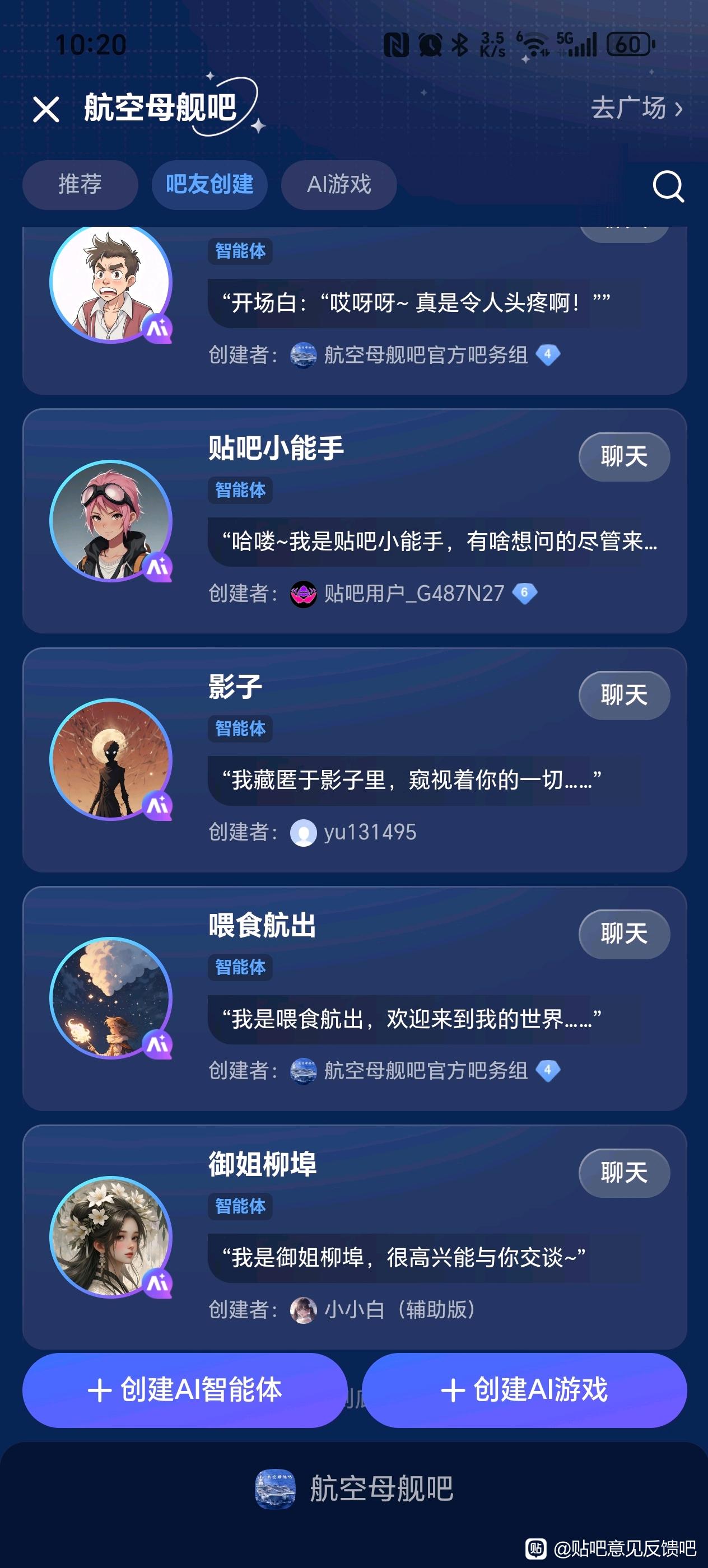The height and width of the screenshot is (1568, 708).
Task: Open 航空母舰吧 at the bottom
Action: (355, 1489)
